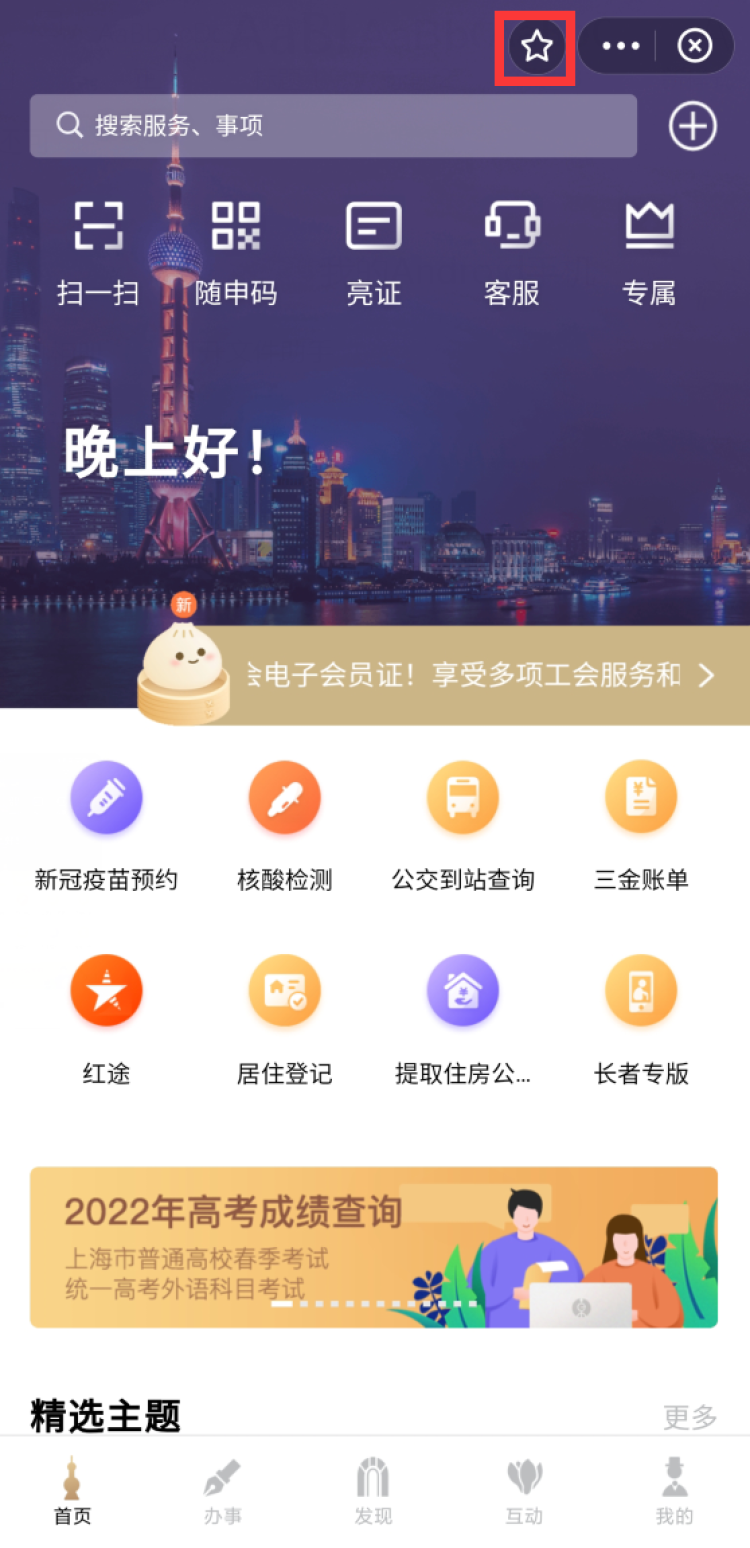The image size is (750, 1548).
Task: Switch to the 办事 tab
Action: coord(223,1492)
